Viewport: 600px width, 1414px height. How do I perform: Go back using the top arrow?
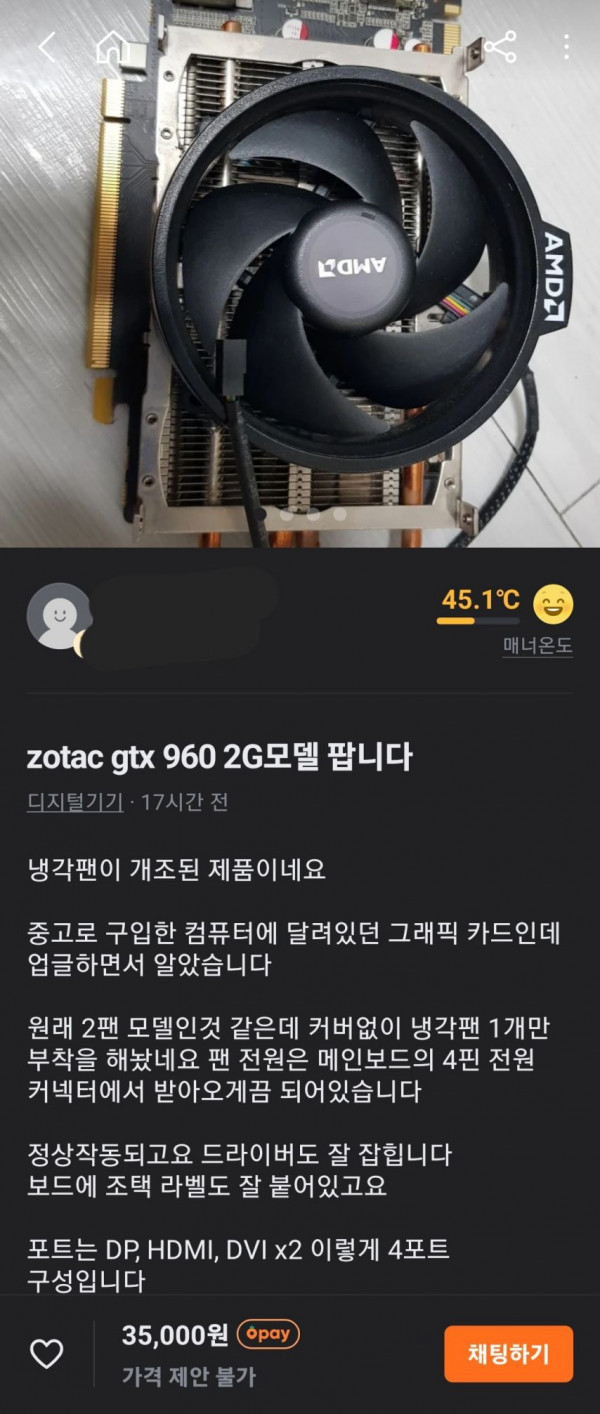(47, 46)
